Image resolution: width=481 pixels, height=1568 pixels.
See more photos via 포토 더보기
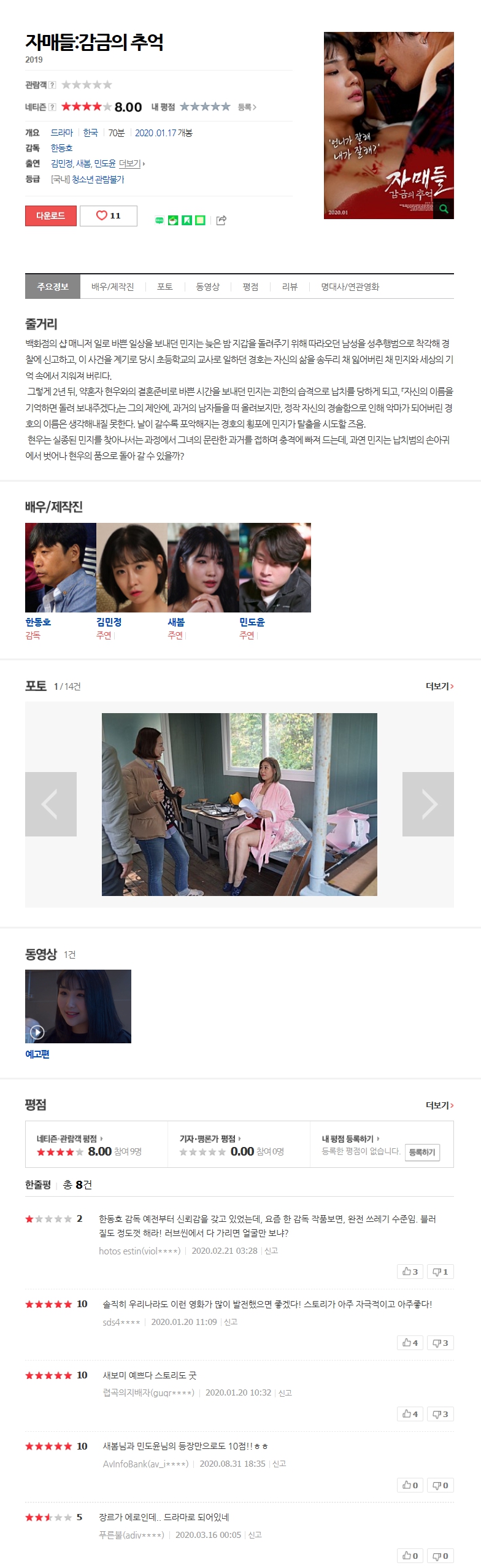[439, 686]
